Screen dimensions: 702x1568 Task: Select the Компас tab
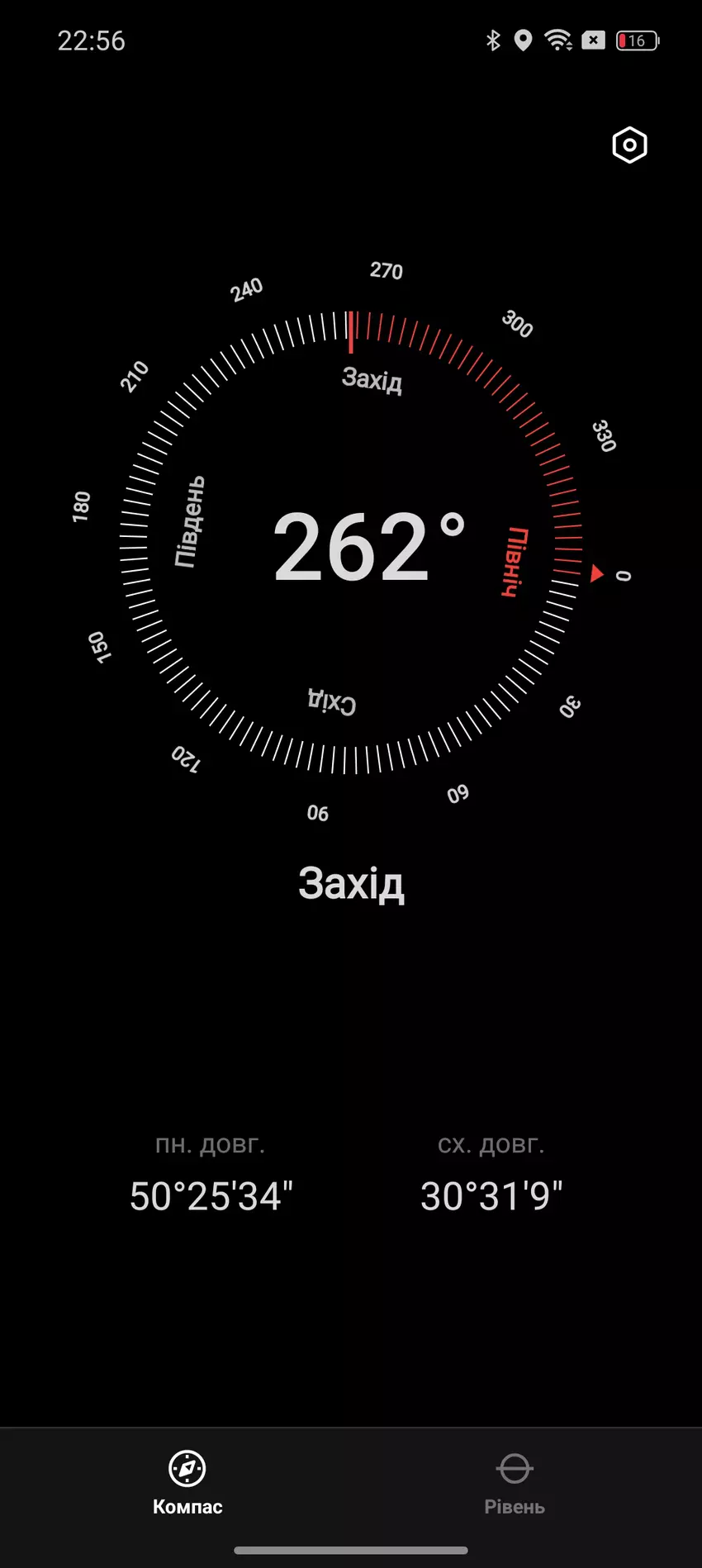187,1484
